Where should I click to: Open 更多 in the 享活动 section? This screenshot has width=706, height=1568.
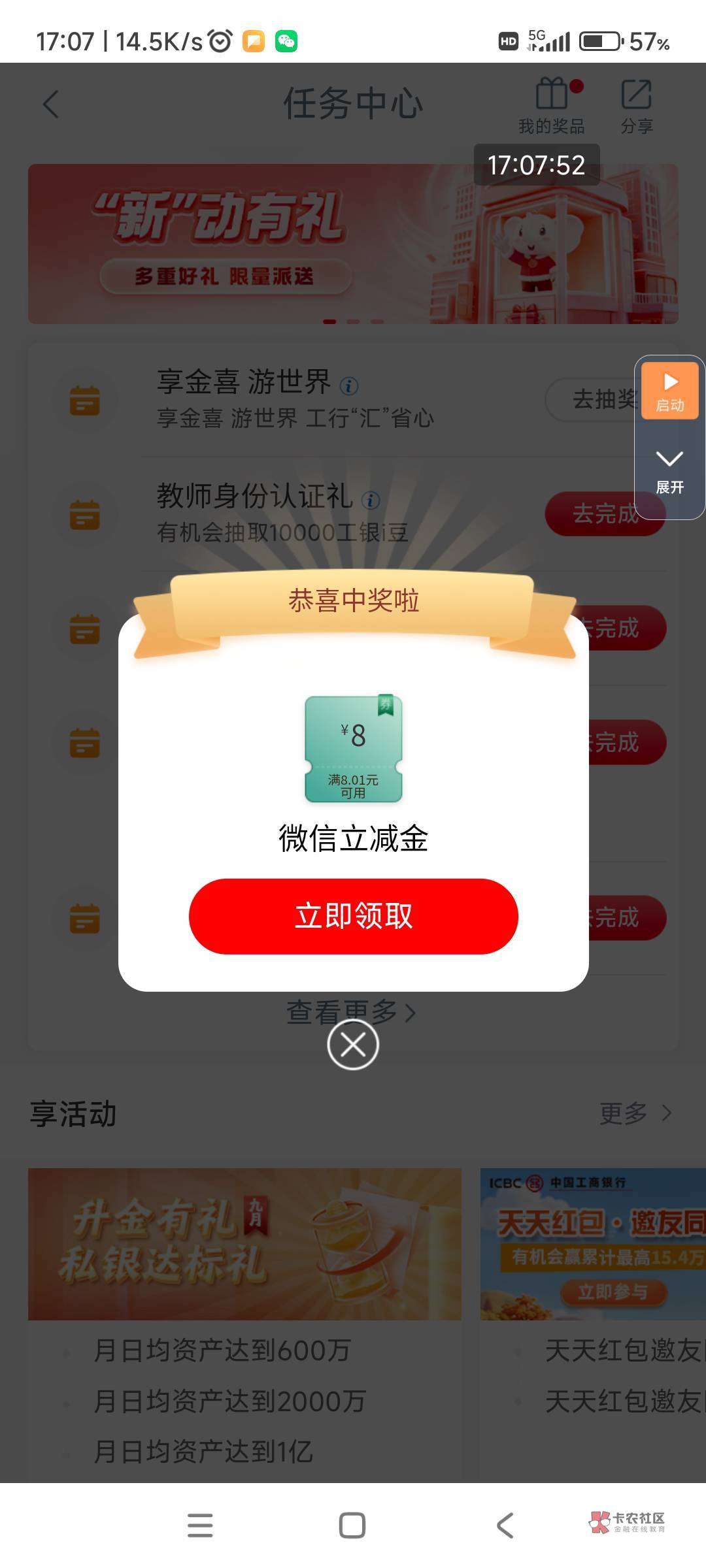[x=635, y=1113]
